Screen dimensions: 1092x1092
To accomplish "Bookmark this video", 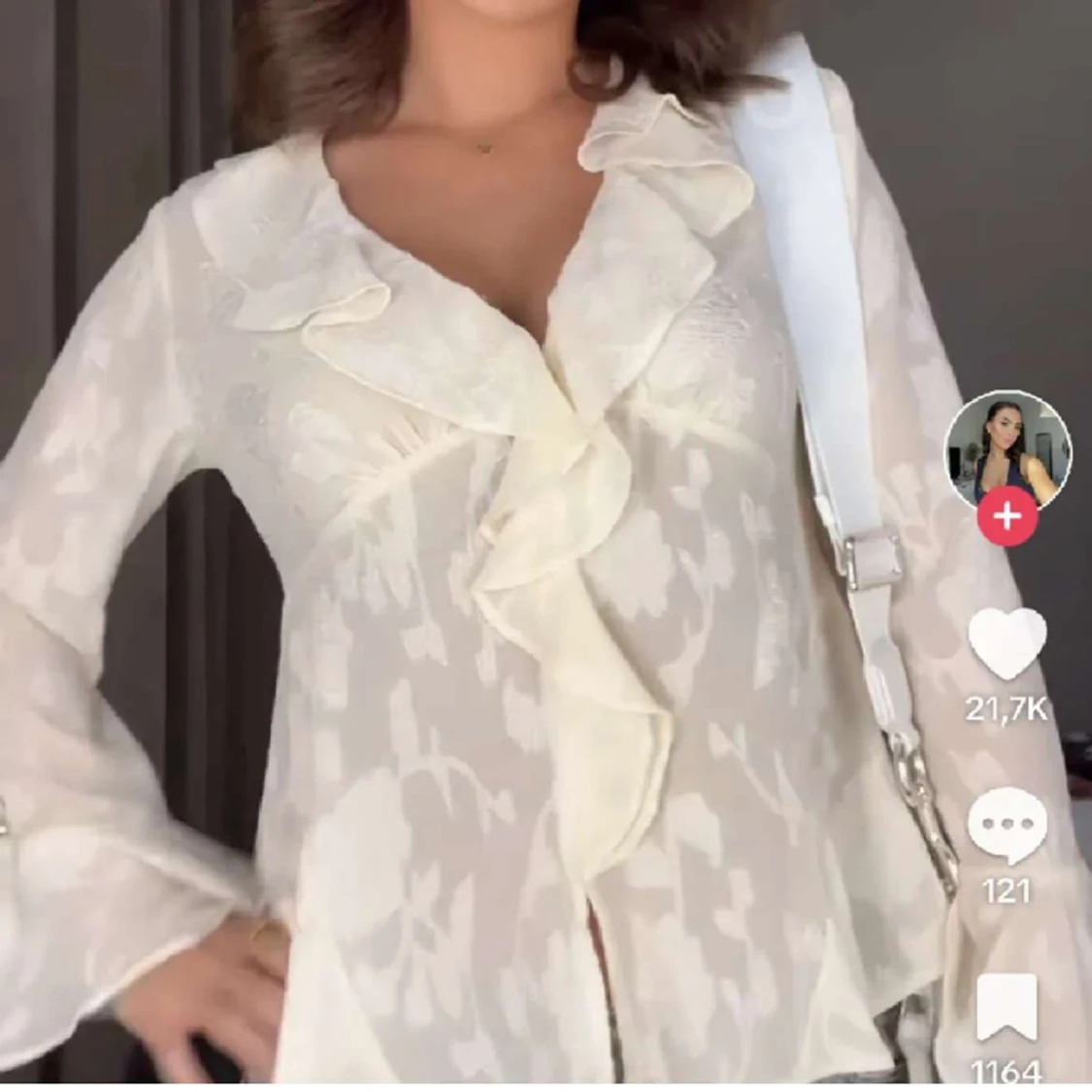I will (1008, 1009).
